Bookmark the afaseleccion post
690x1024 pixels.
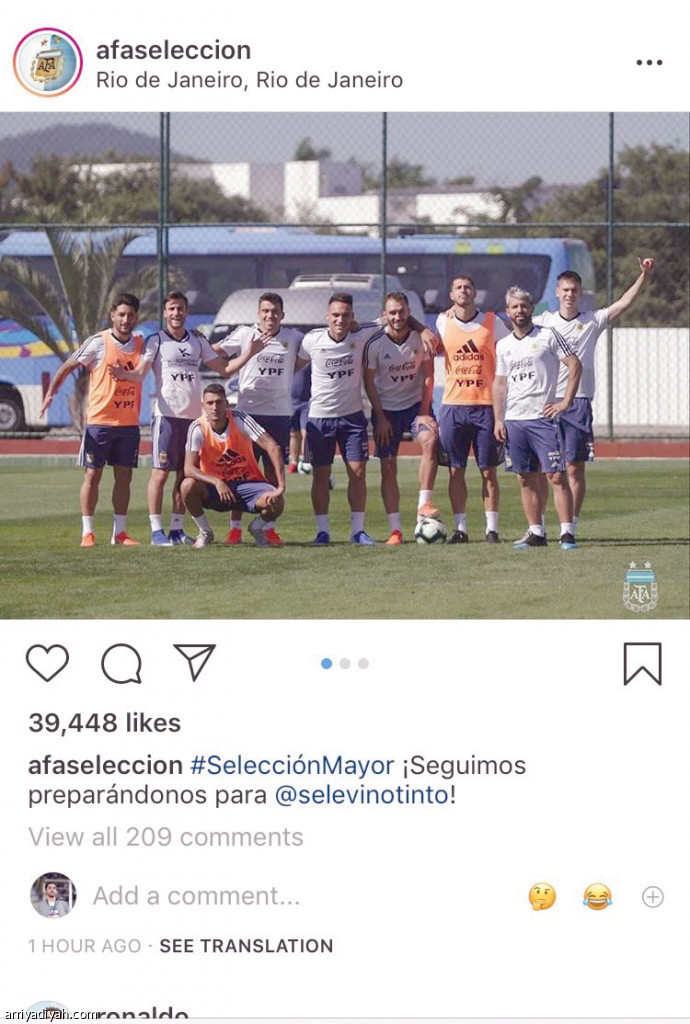(642, 663)
